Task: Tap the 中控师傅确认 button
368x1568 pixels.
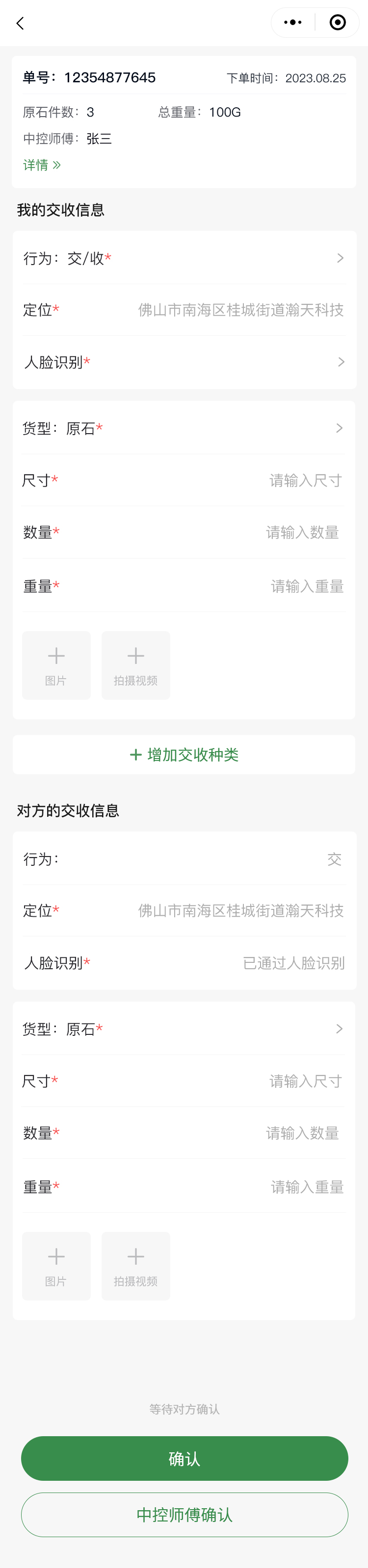Action: 184,1515
